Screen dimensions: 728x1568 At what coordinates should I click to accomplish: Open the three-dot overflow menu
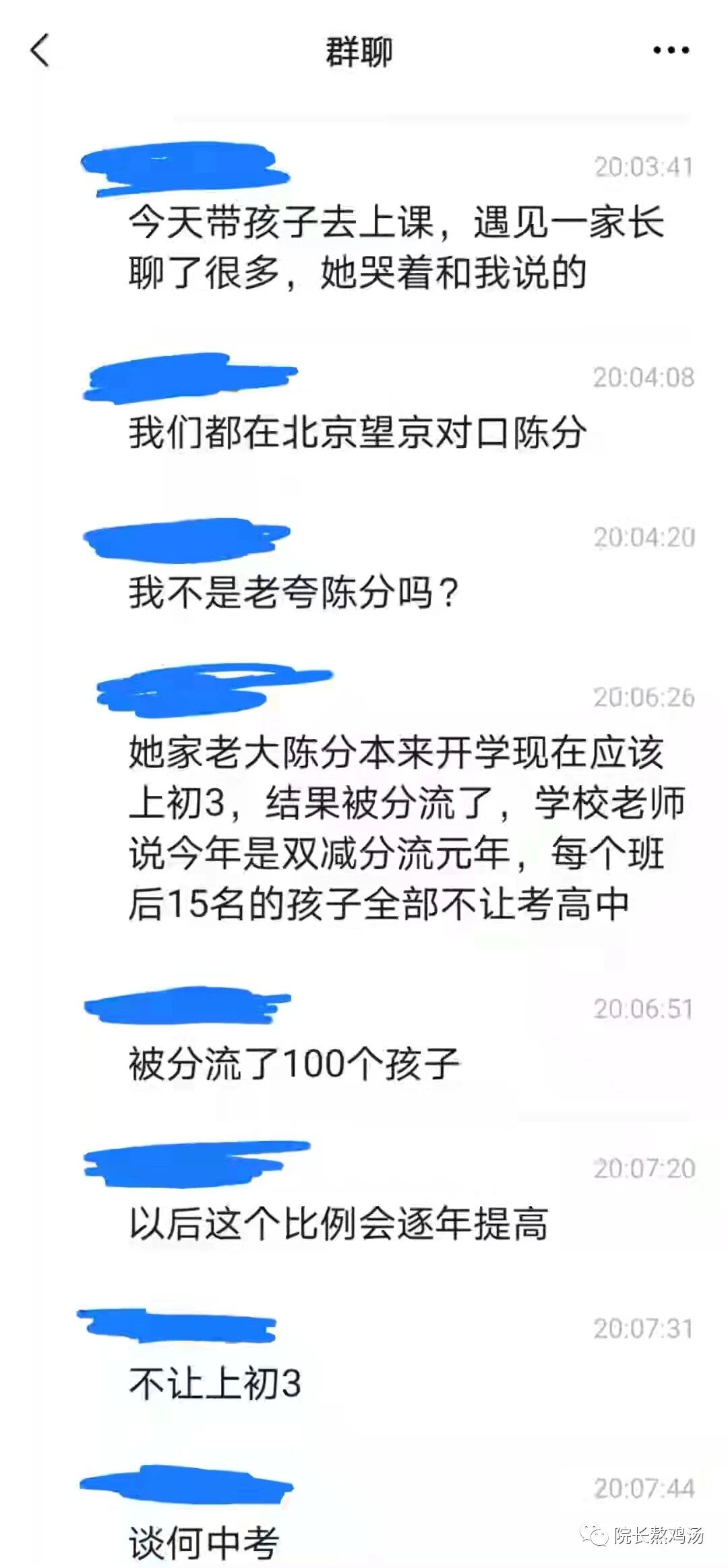tap(671, 50)
